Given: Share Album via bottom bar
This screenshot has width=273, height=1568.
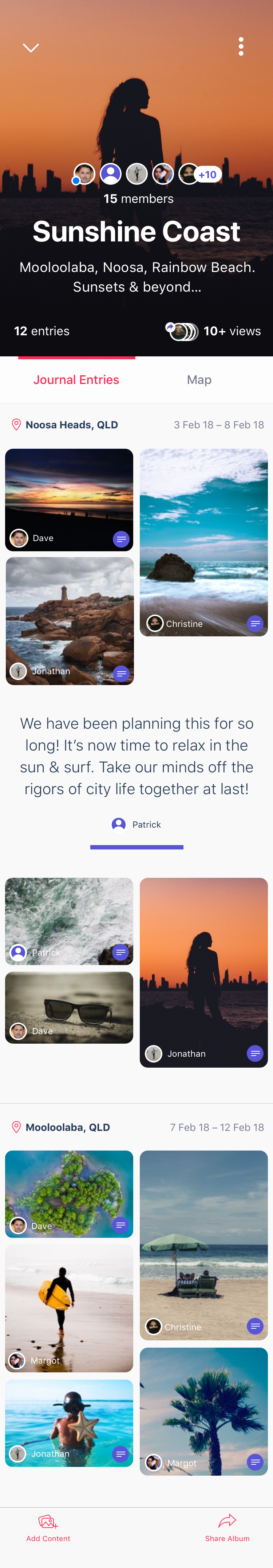Looking at the screenshot, I should coord(227,1527).
